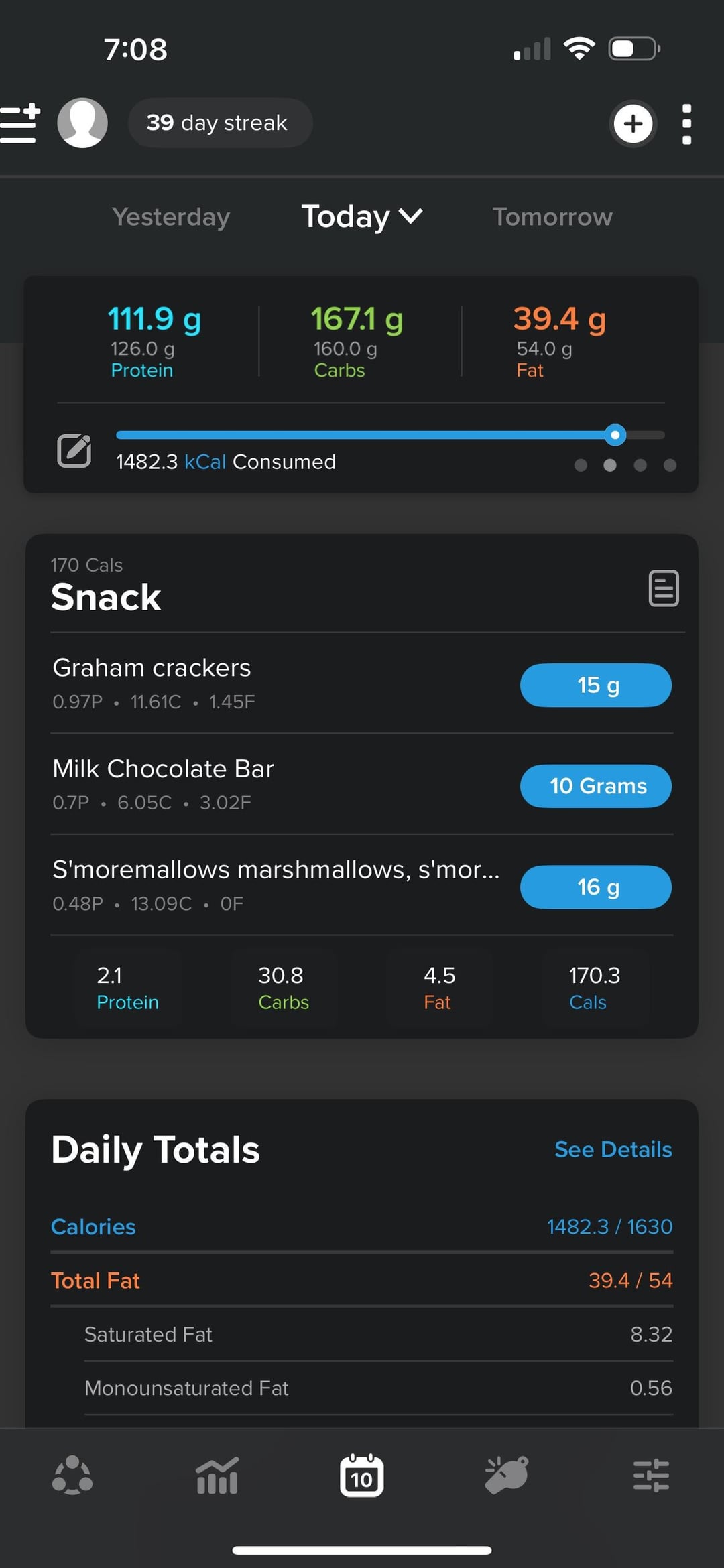Open the add-to-list menu icon

coord(20,123)
